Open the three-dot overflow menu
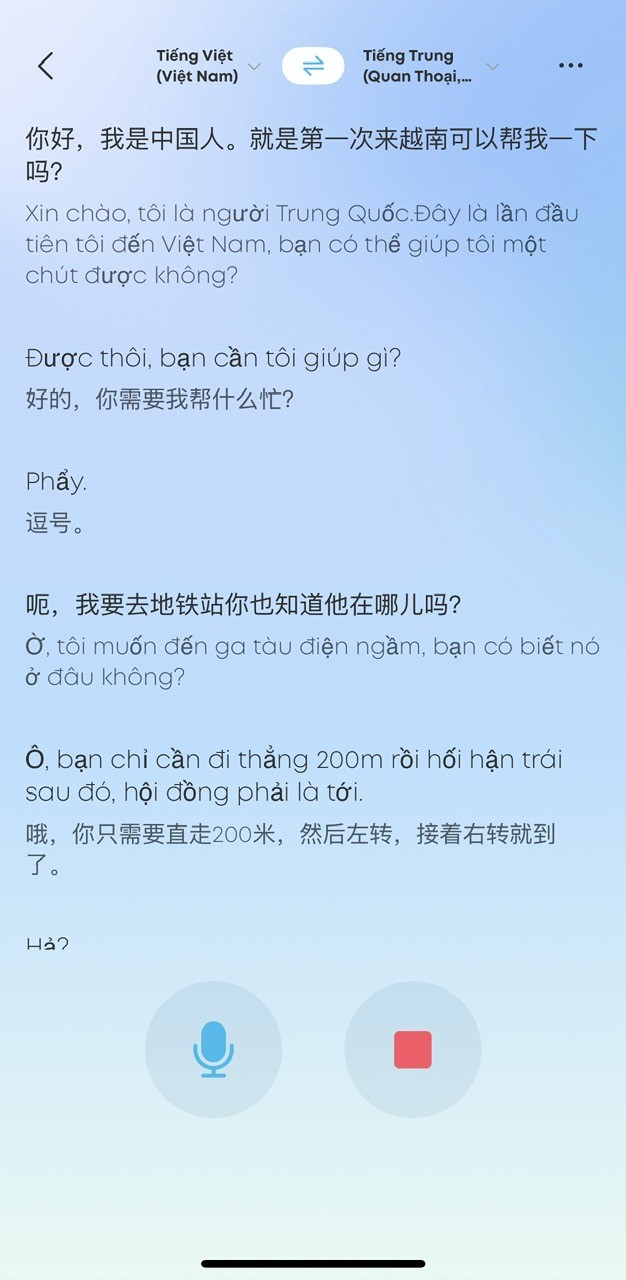The image size is (626, 1280). click(570, 66)
